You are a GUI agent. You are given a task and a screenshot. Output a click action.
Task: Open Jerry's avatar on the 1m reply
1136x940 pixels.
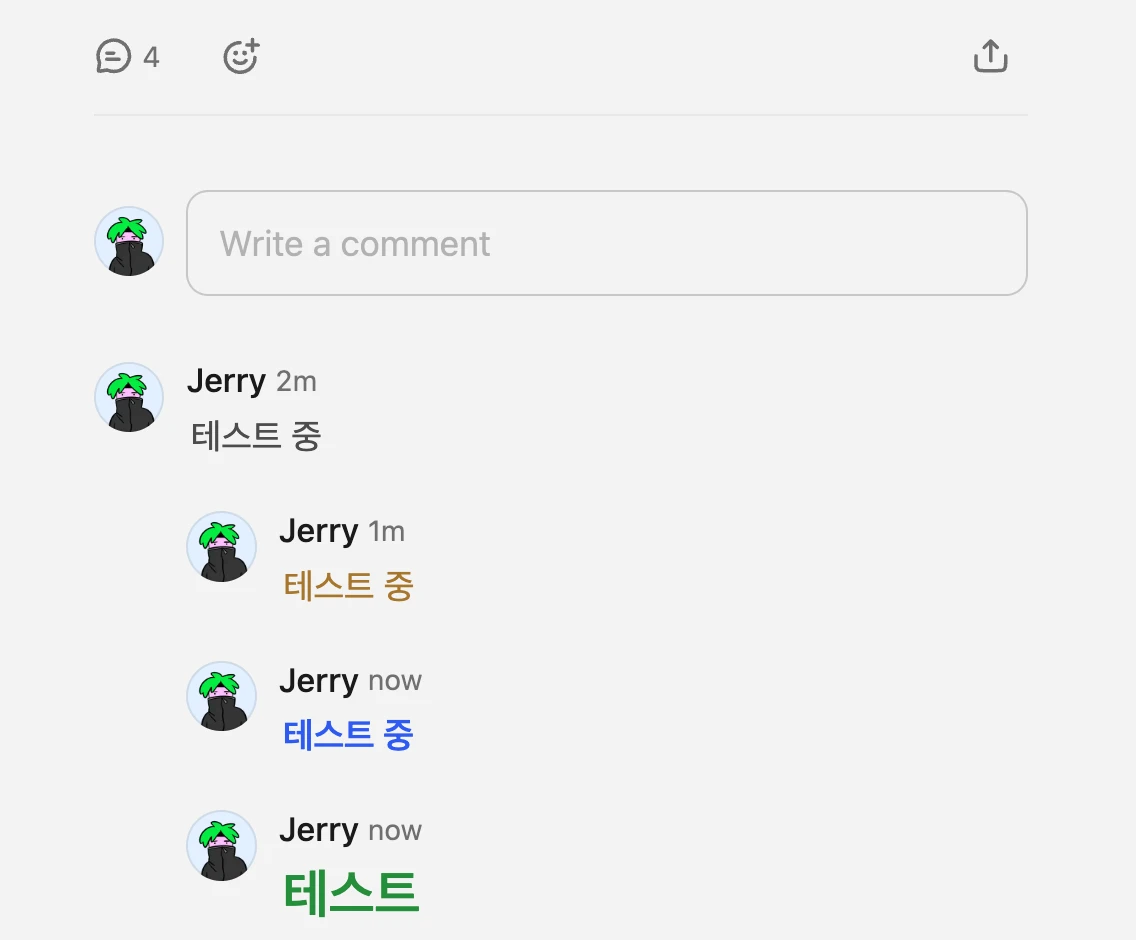pos(221,547)
